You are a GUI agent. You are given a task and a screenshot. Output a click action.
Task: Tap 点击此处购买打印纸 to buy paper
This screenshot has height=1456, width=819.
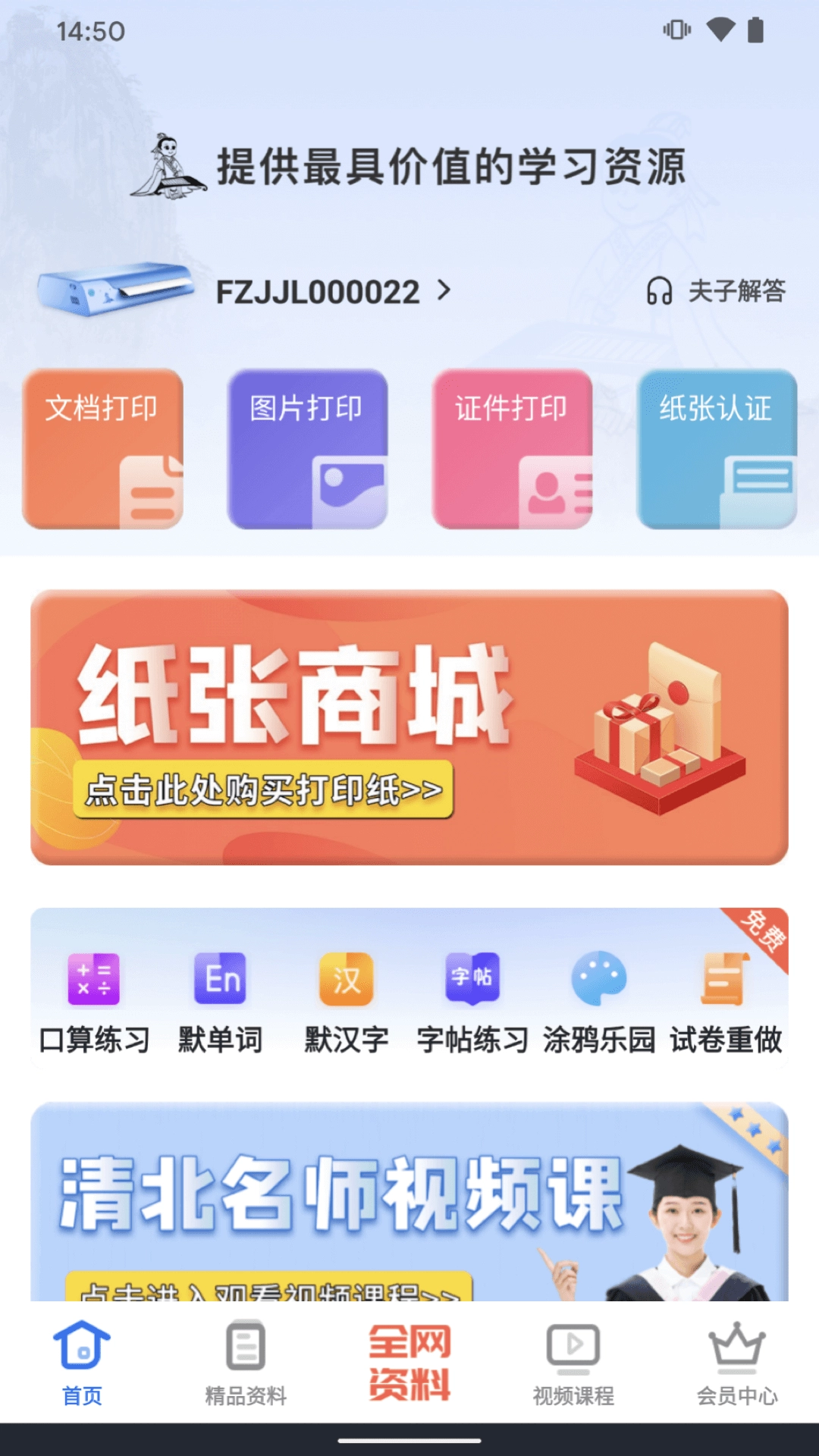coord(262,791)
